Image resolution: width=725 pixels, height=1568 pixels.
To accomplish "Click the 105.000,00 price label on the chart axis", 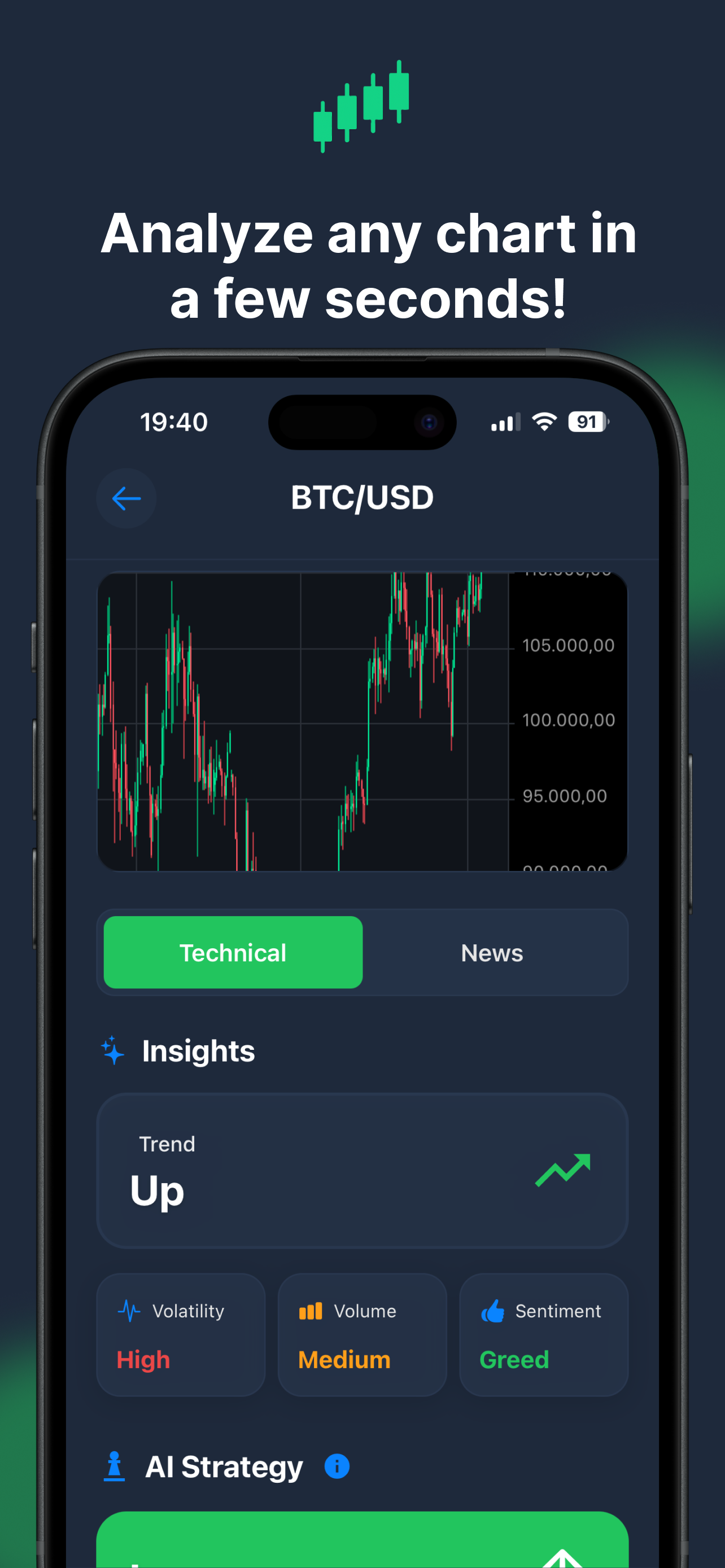I will pyautogui.click(x=567, y=645).
